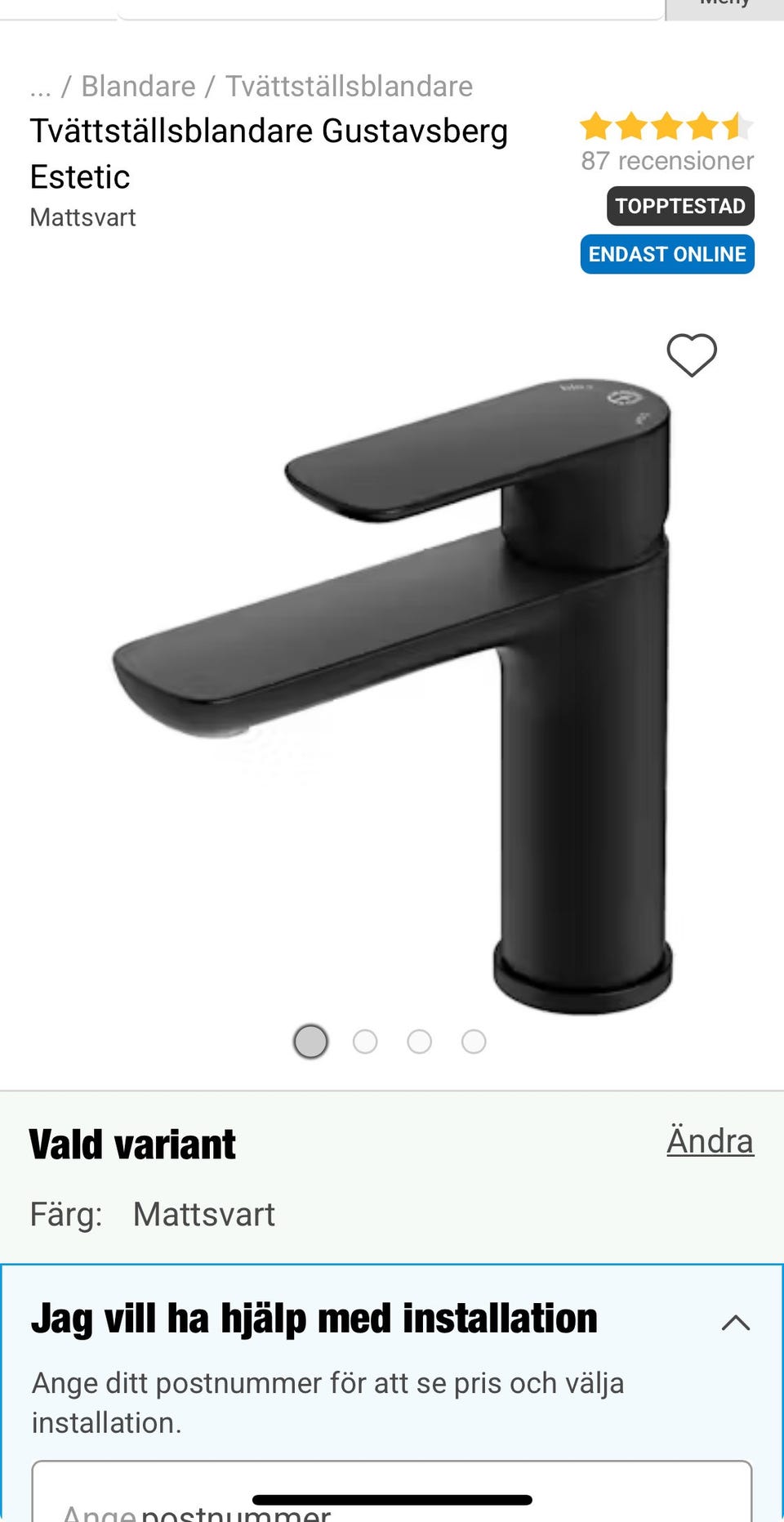Viewport: 784px width, 1522px height.
Task: Click the ENDAST ONLINE badge
Action: click(x=666, y=254)
